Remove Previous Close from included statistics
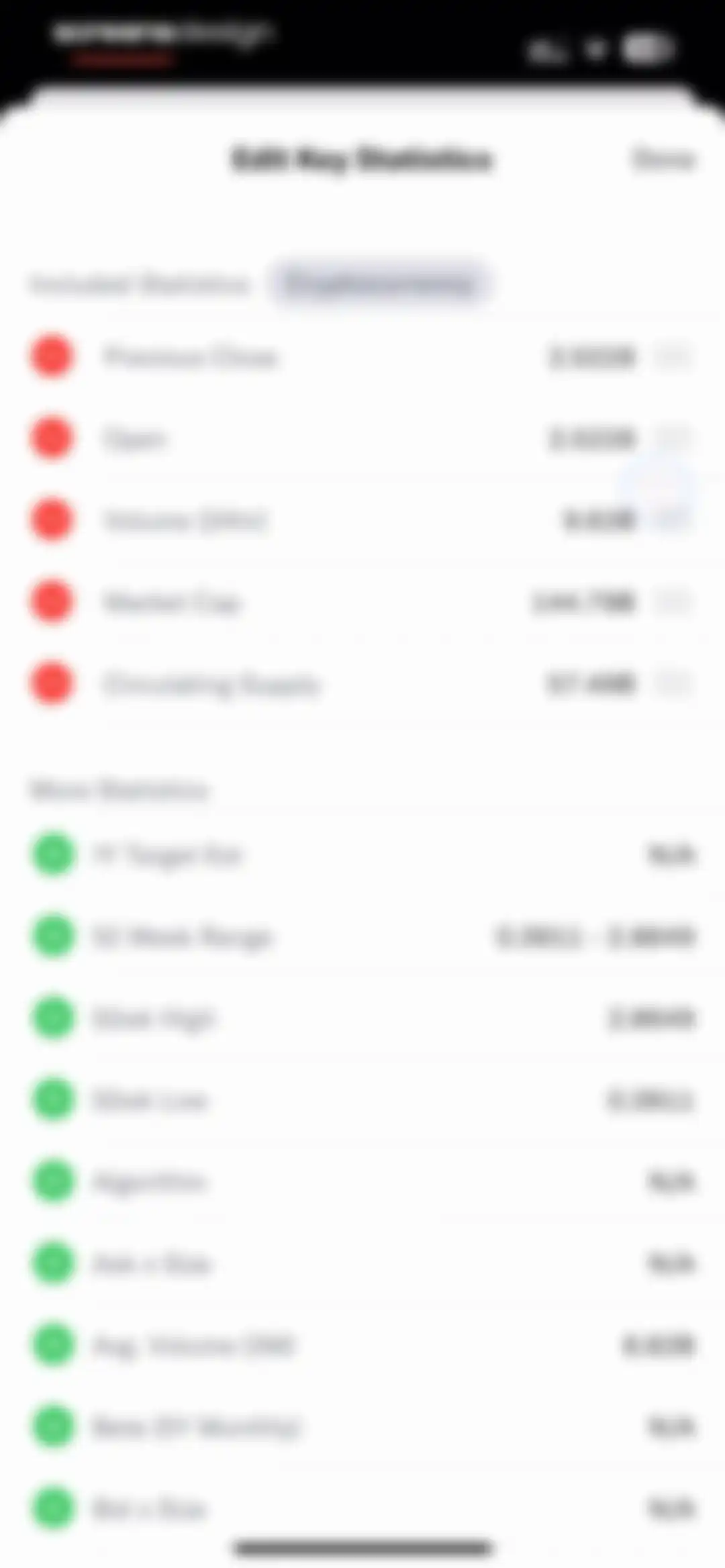The width and height of the screenshot is (725, 1568). point(52,356)
